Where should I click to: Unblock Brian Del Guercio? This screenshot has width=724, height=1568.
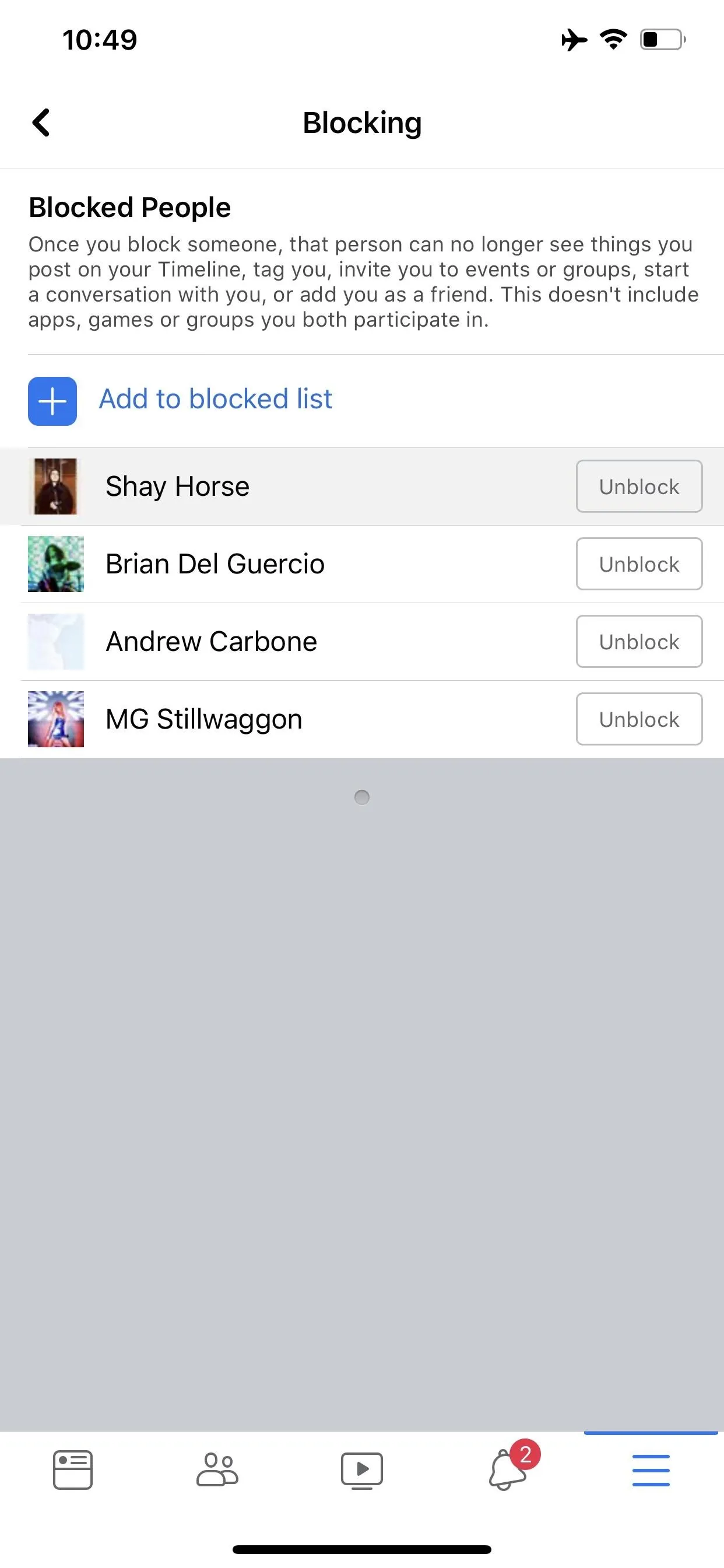[x=639, y=563]
